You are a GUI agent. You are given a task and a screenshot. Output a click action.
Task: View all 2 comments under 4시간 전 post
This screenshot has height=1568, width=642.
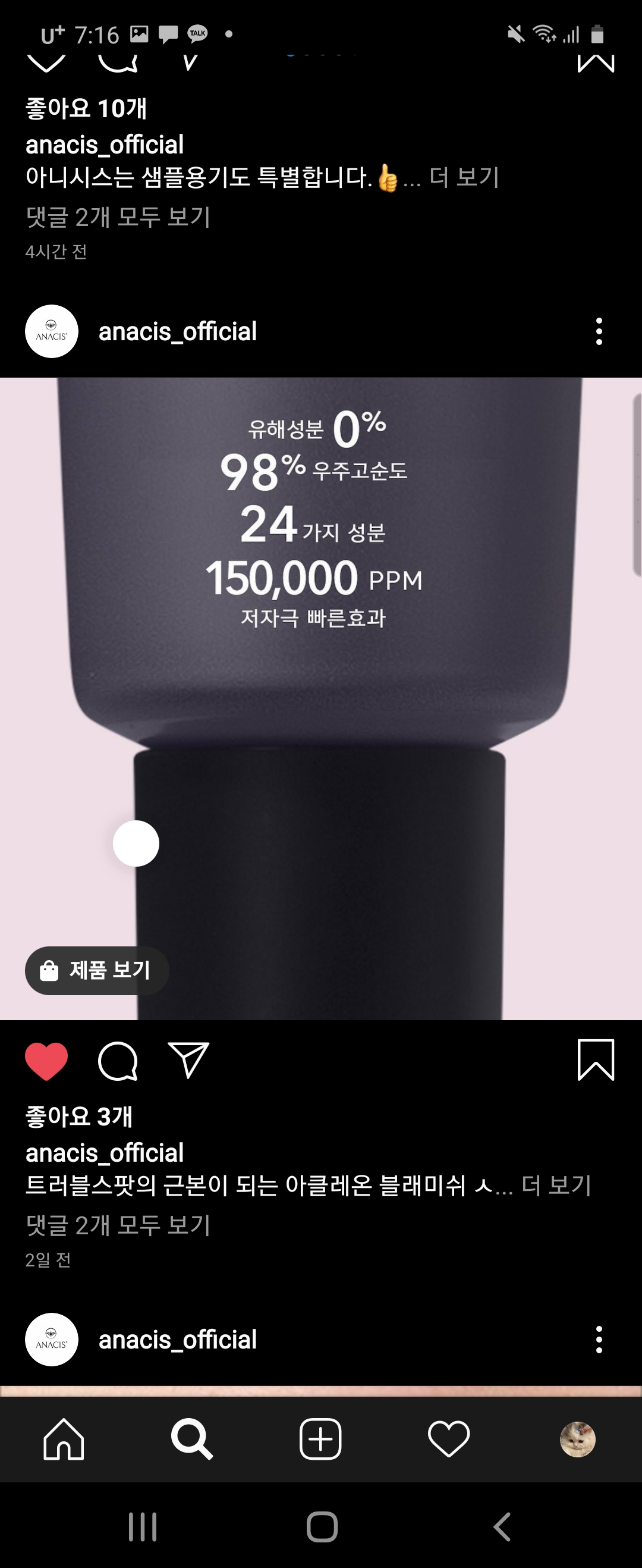(x=118, y=217)
